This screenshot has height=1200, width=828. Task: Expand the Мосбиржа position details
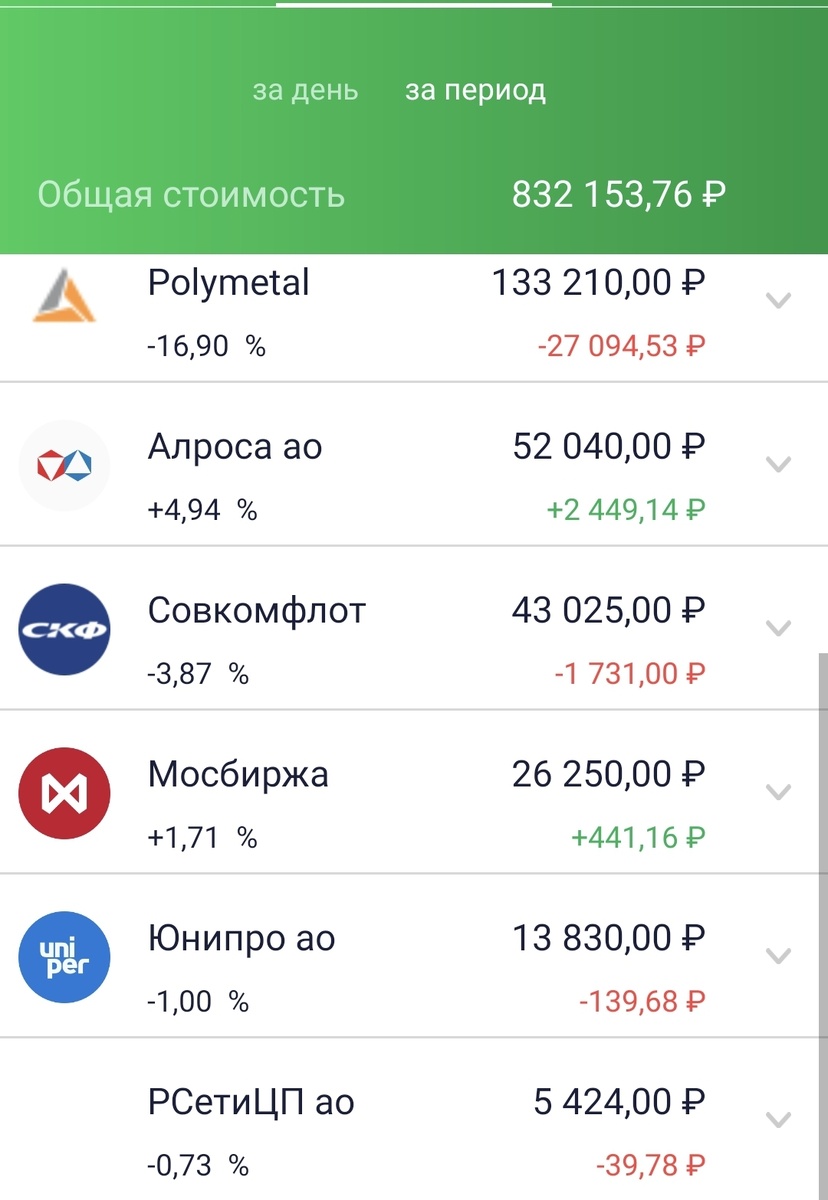tap(778, 792)
